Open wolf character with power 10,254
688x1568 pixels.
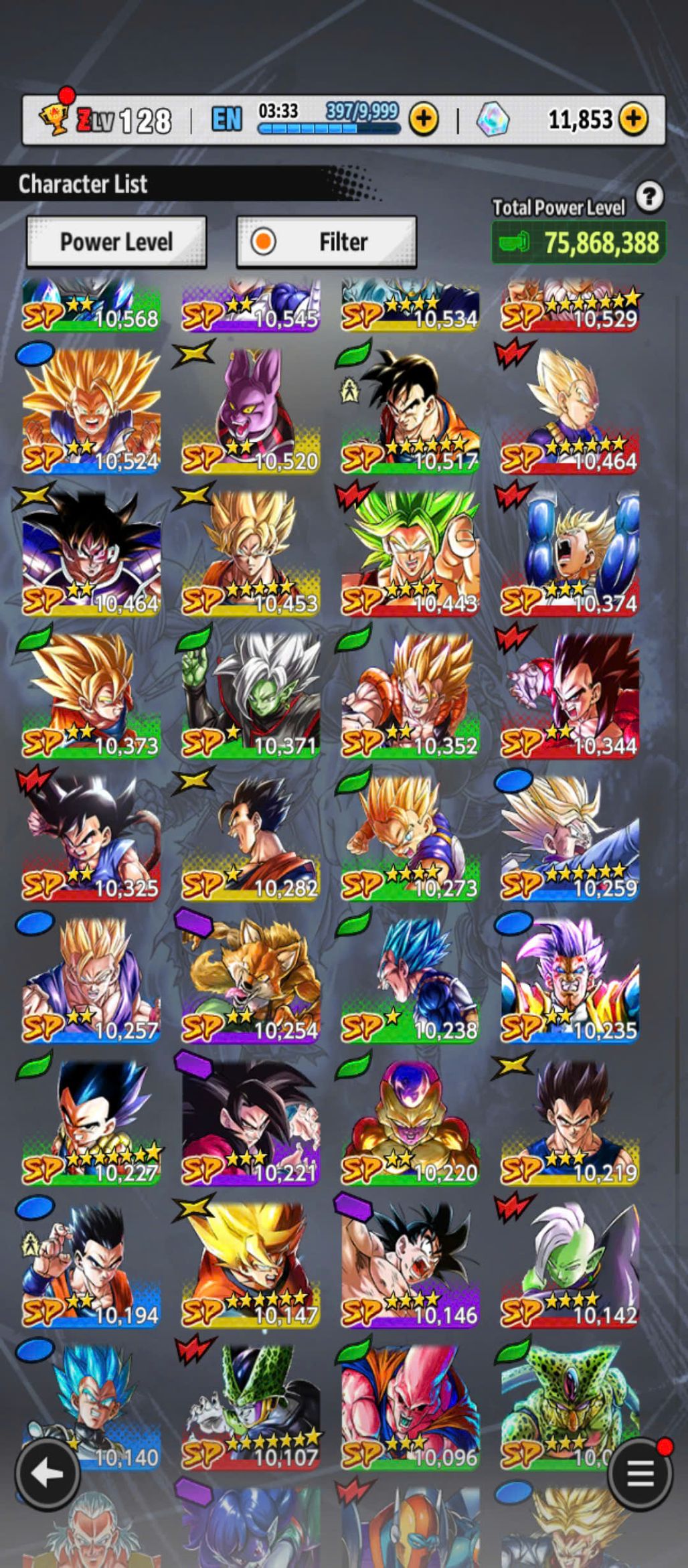point(250,979)
